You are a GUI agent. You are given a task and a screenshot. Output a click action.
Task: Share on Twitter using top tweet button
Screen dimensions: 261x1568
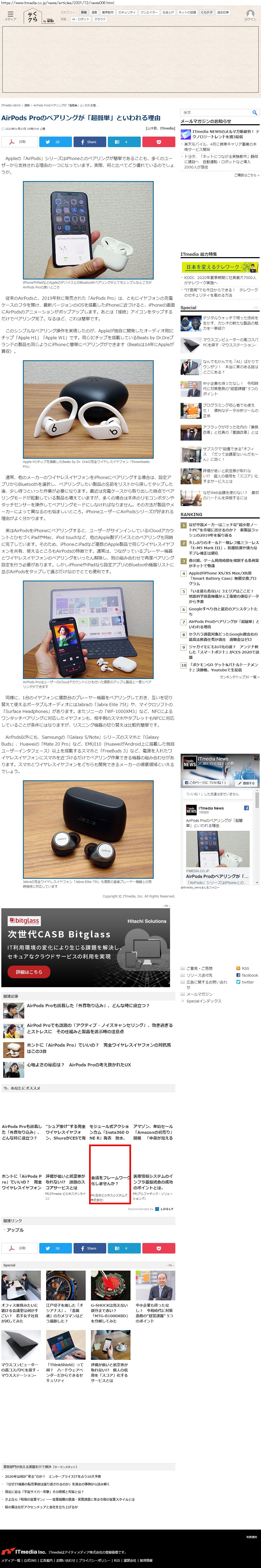tap(54, 142)
